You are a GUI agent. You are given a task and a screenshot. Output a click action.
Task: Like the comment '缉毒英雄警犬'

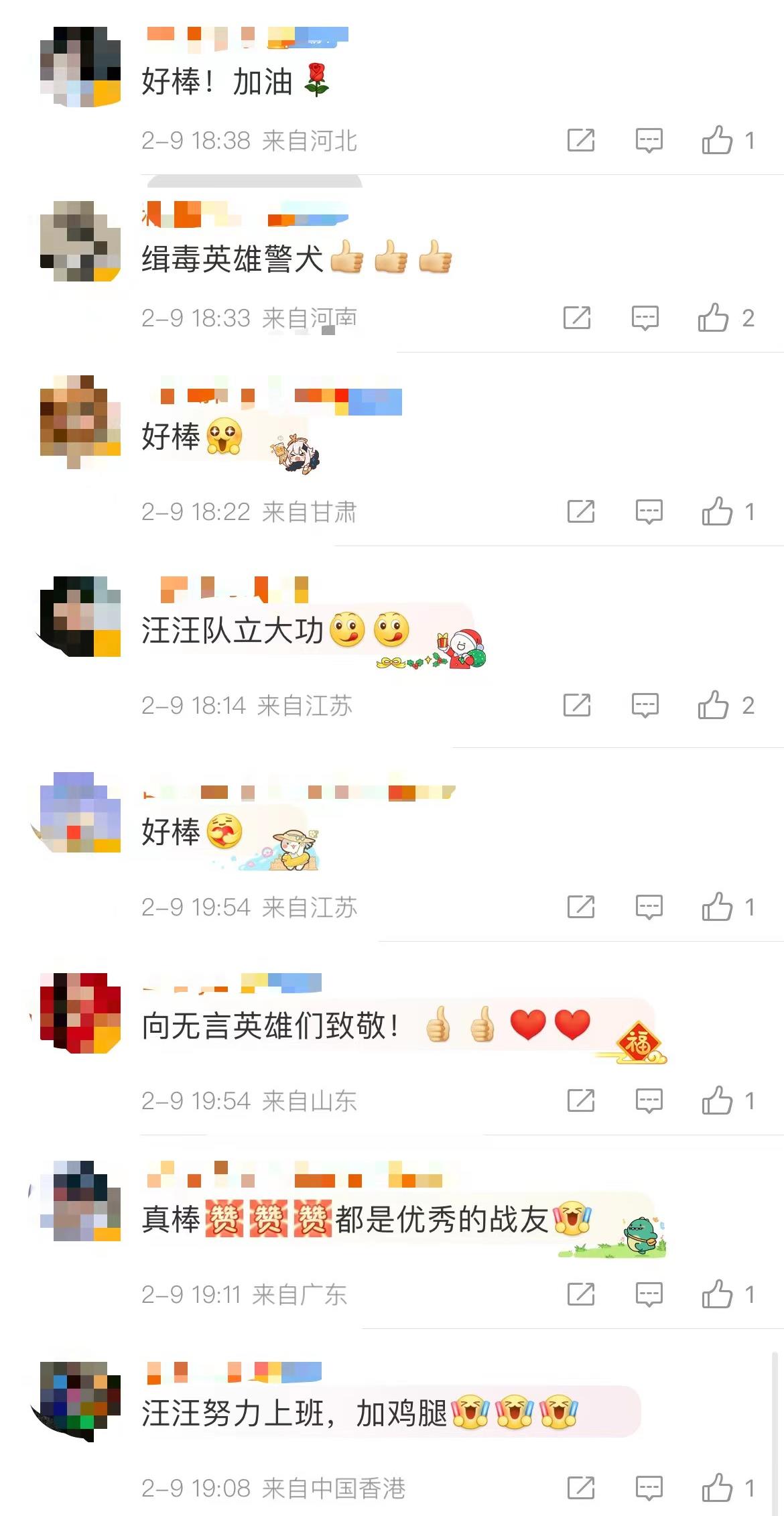pos(713,318)
